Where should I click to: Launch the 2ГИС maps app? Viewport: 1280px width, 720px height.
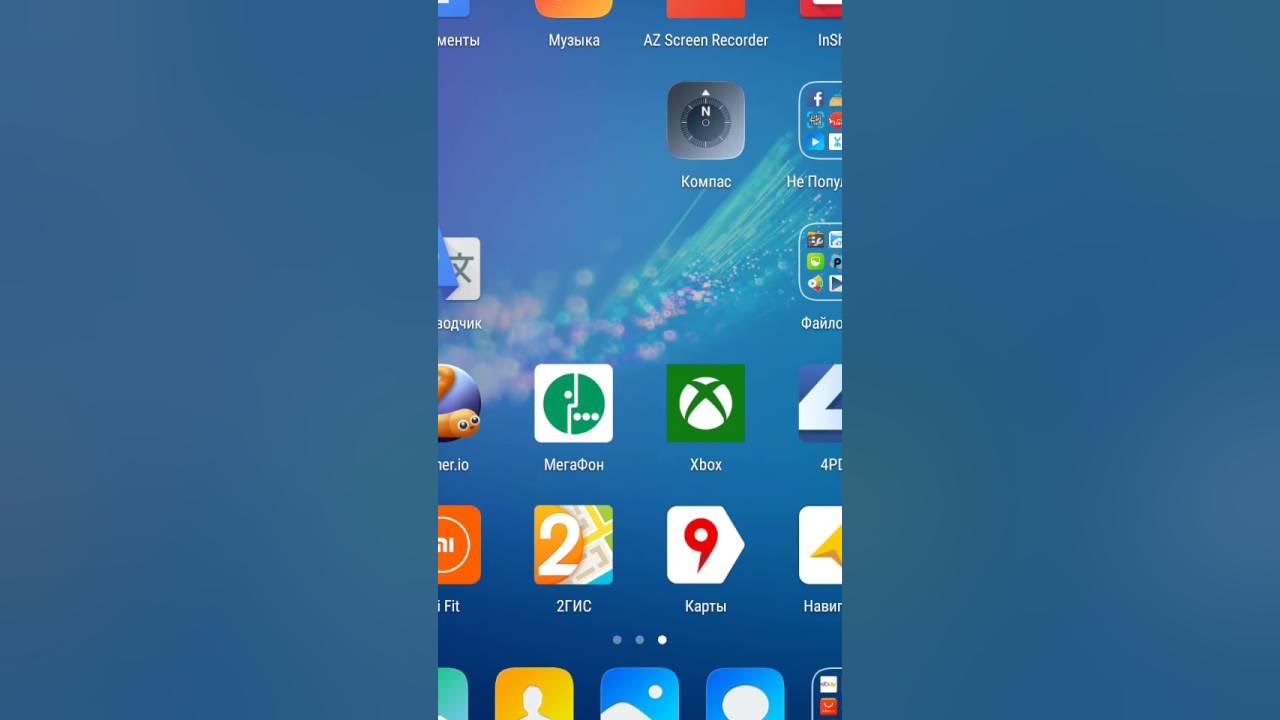click(x=574, y=545)
